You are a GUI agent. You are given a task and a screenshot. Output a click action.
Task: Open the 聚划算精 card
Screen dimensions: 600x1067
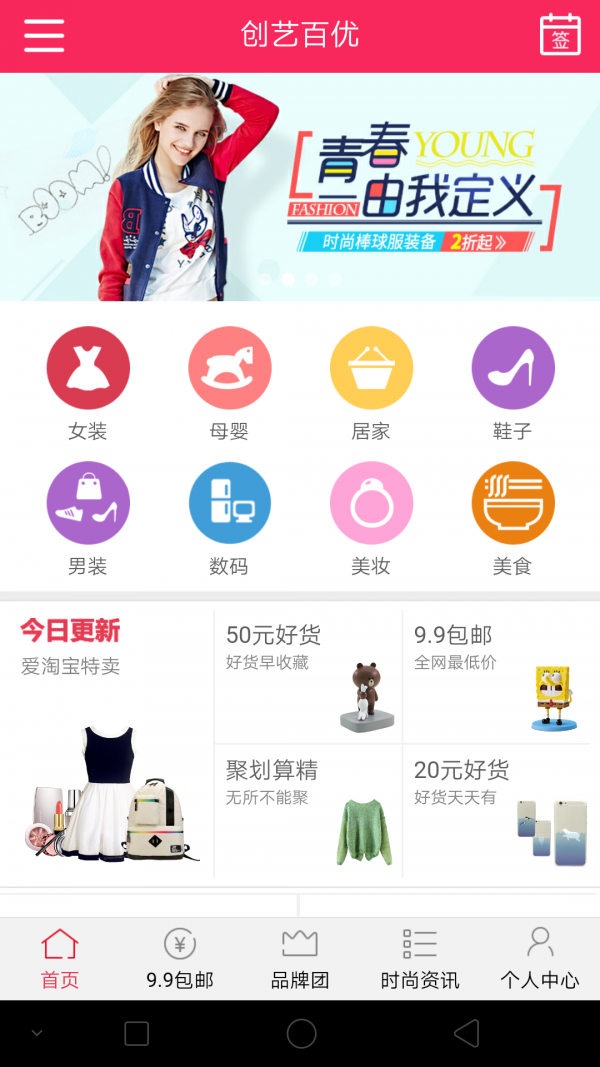coord(309,811)
